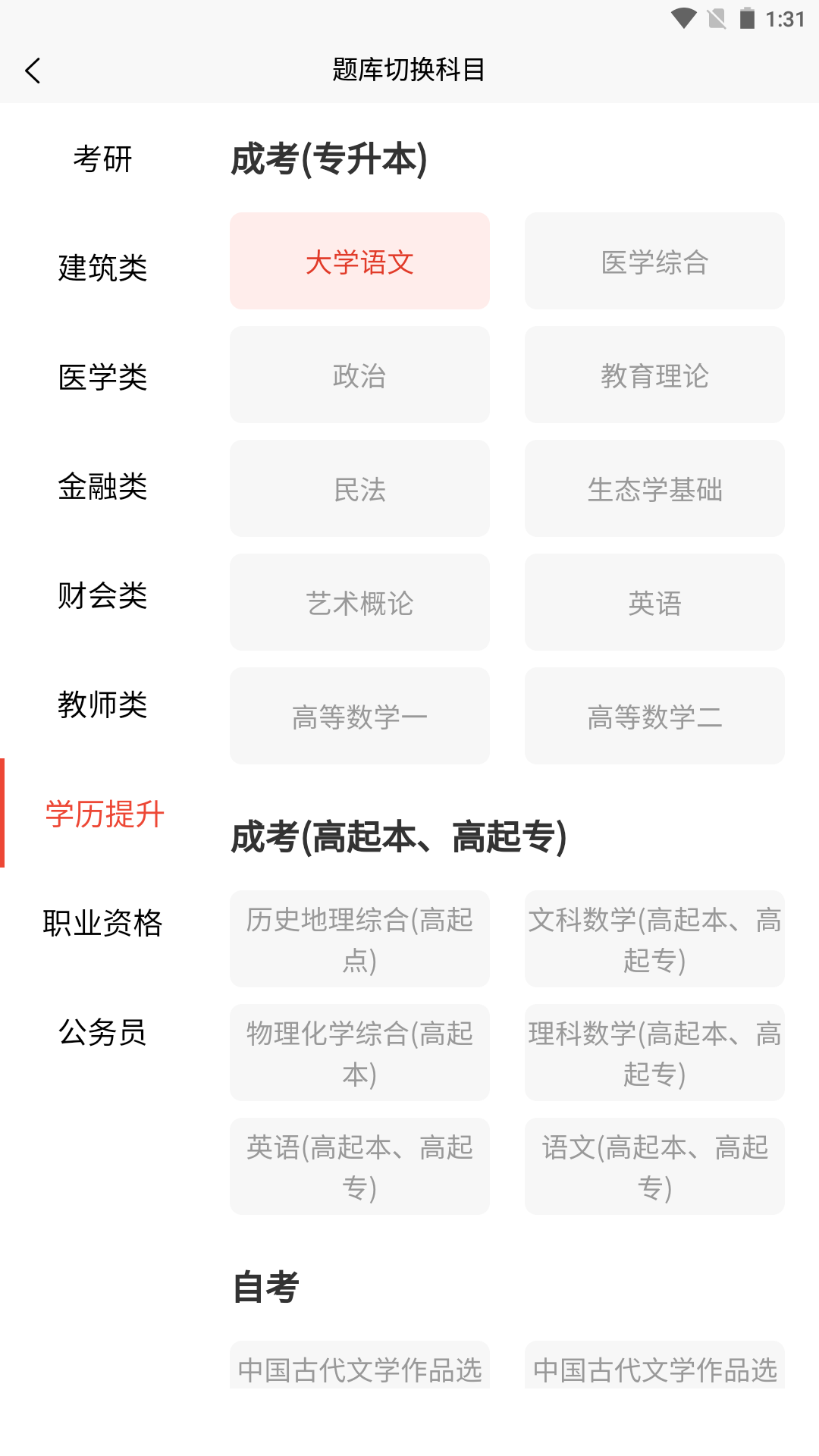Choose the 生态学基础 subject

click(x=654, y=488)
